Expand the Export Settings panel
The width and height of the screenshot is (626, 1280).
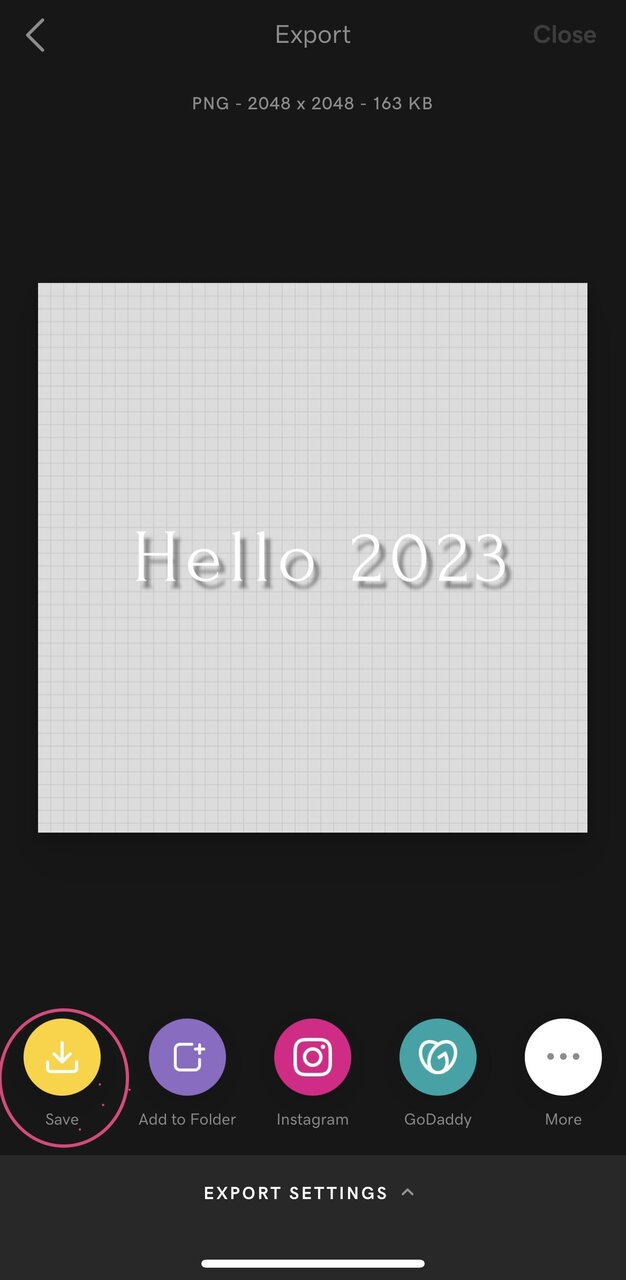tap(310, 1193)
